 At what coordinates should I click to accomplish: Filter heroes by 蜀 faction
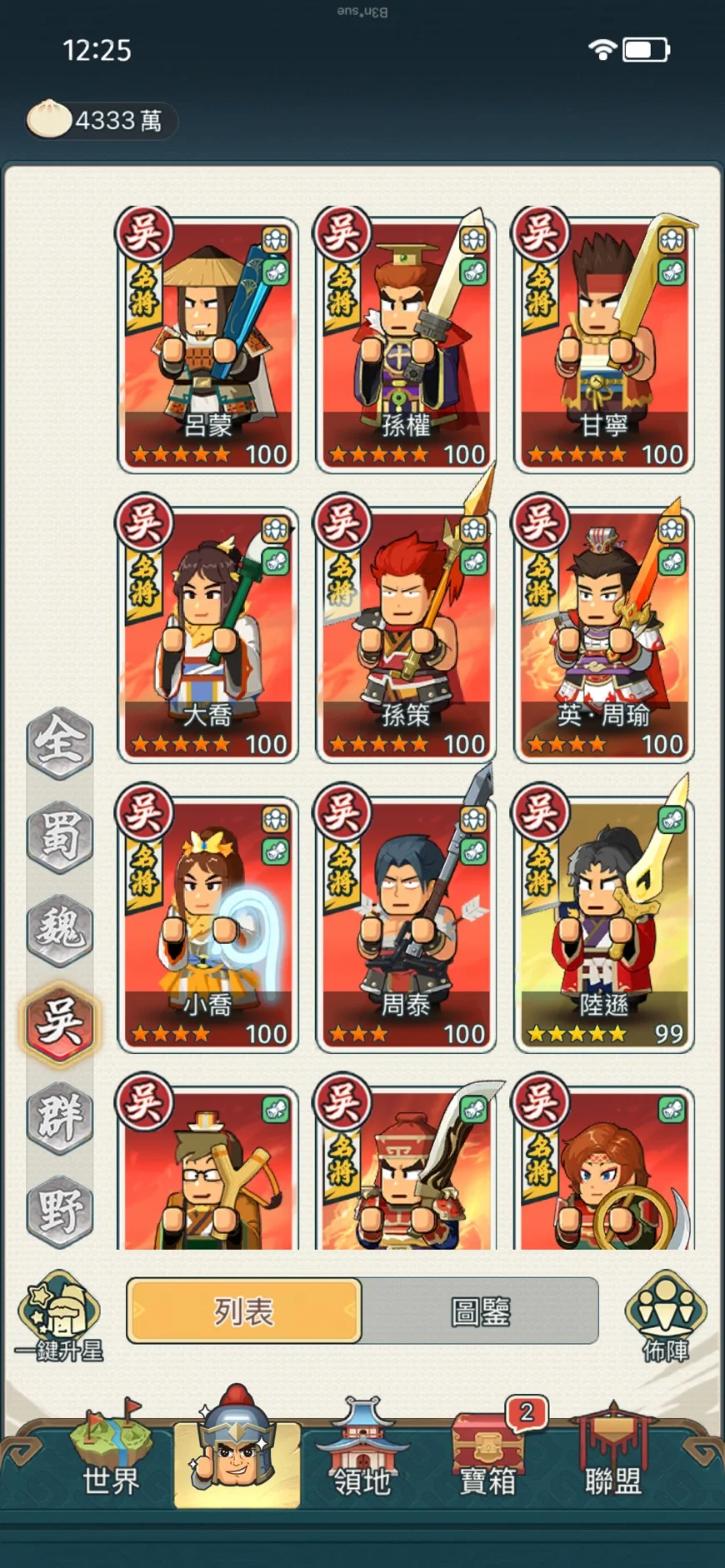pos(59,836)
